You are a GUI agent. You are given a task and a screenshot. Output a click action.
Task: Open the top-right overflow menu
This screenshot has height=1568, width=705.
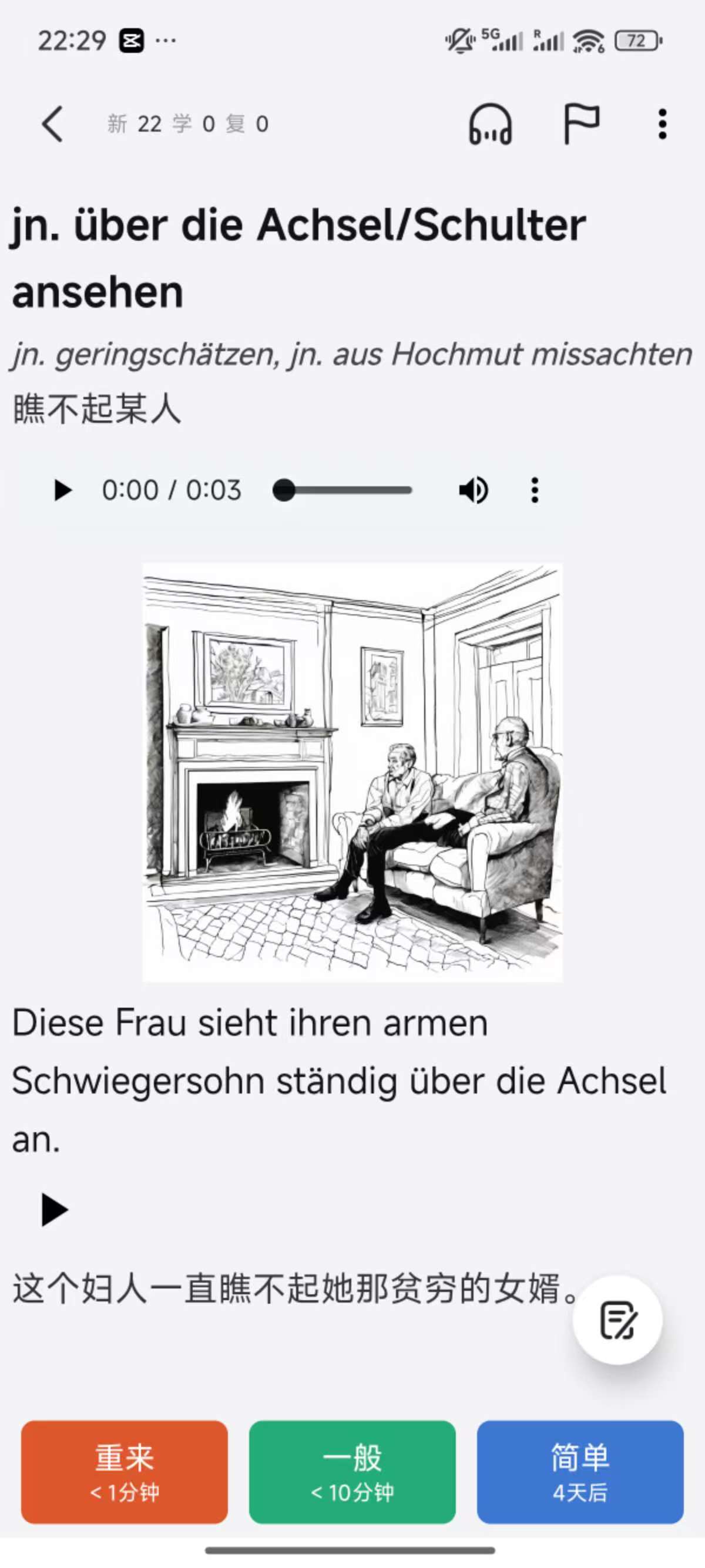tap(662, 124)
